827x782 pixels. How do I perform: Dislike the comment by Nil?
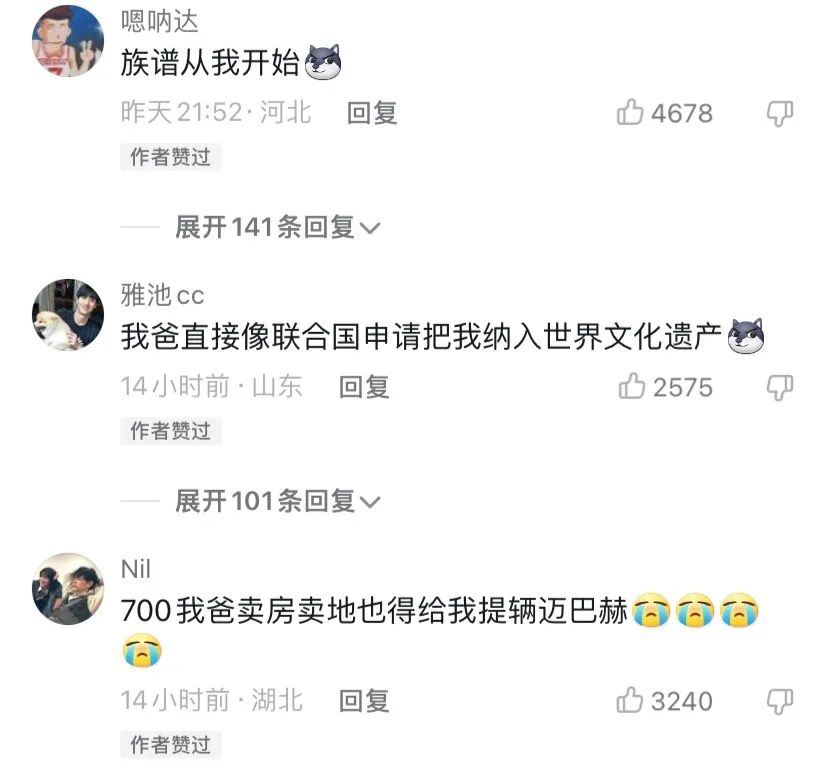point(780,701)
